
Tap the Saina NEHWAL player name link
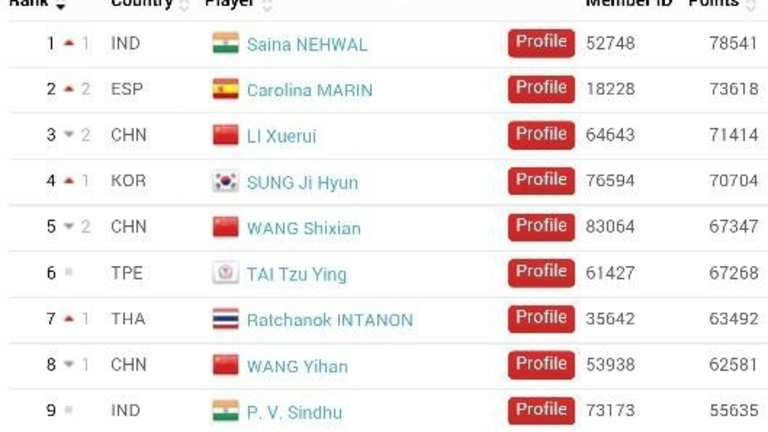(307, 45)
